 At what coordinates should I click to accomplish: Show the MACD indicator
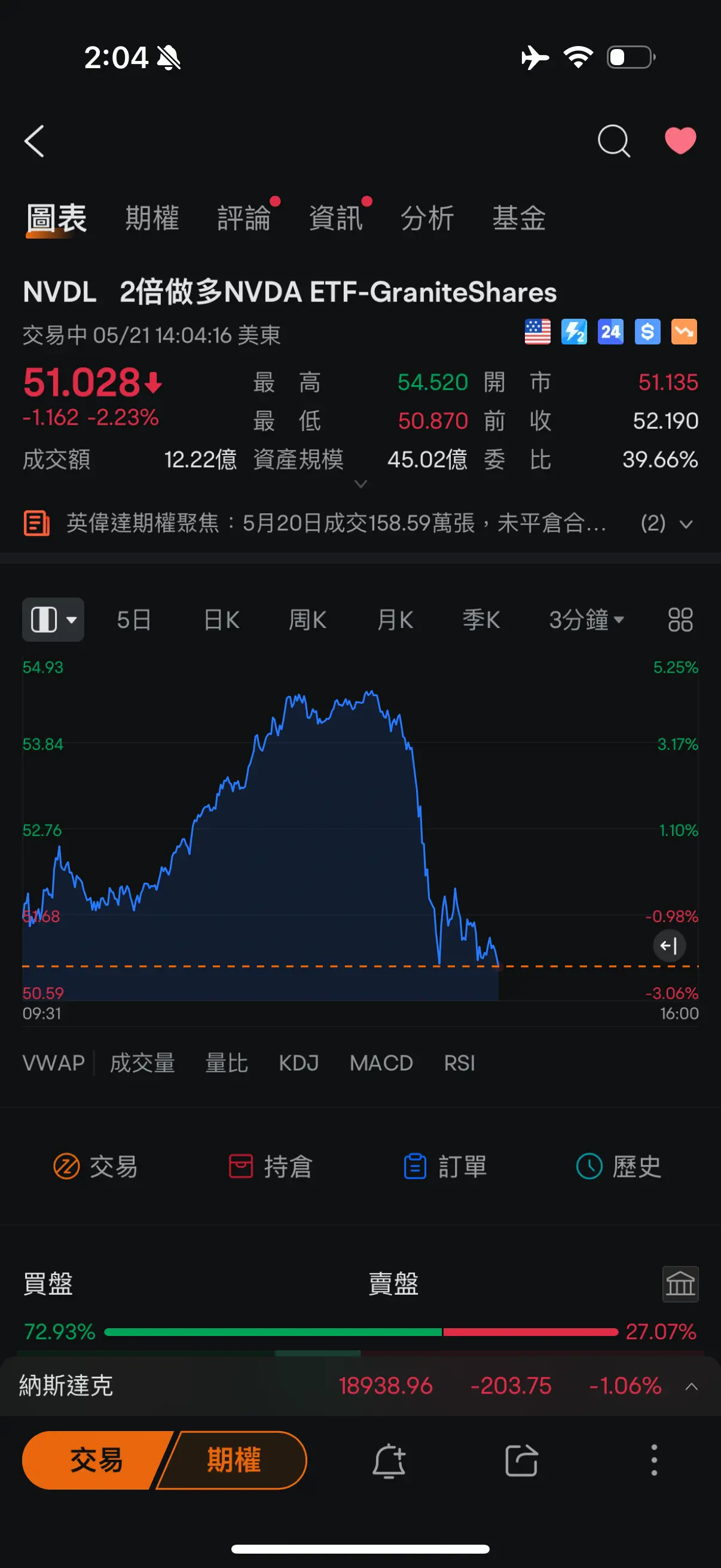(381, 1063)
